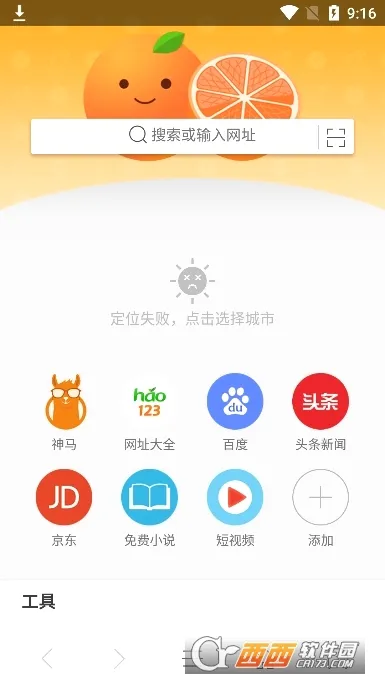Screen dimensions: 385x684
Task: Tap the search or enter URL box
Action: click(x=174, y=136)
